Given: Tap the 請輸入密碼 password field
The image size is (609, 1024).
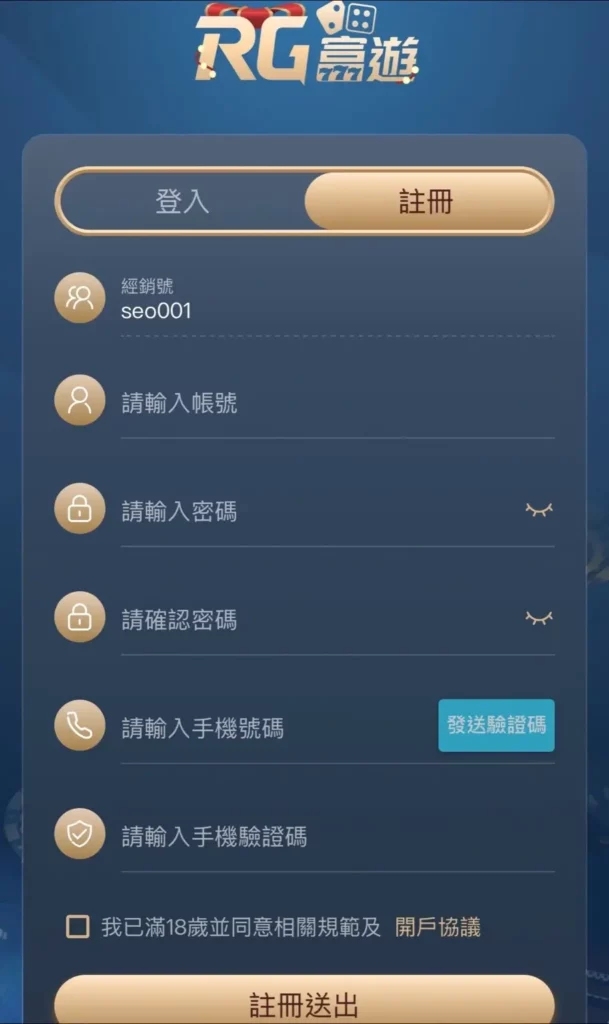Looking at the screenshot, I should pos(310,512).
